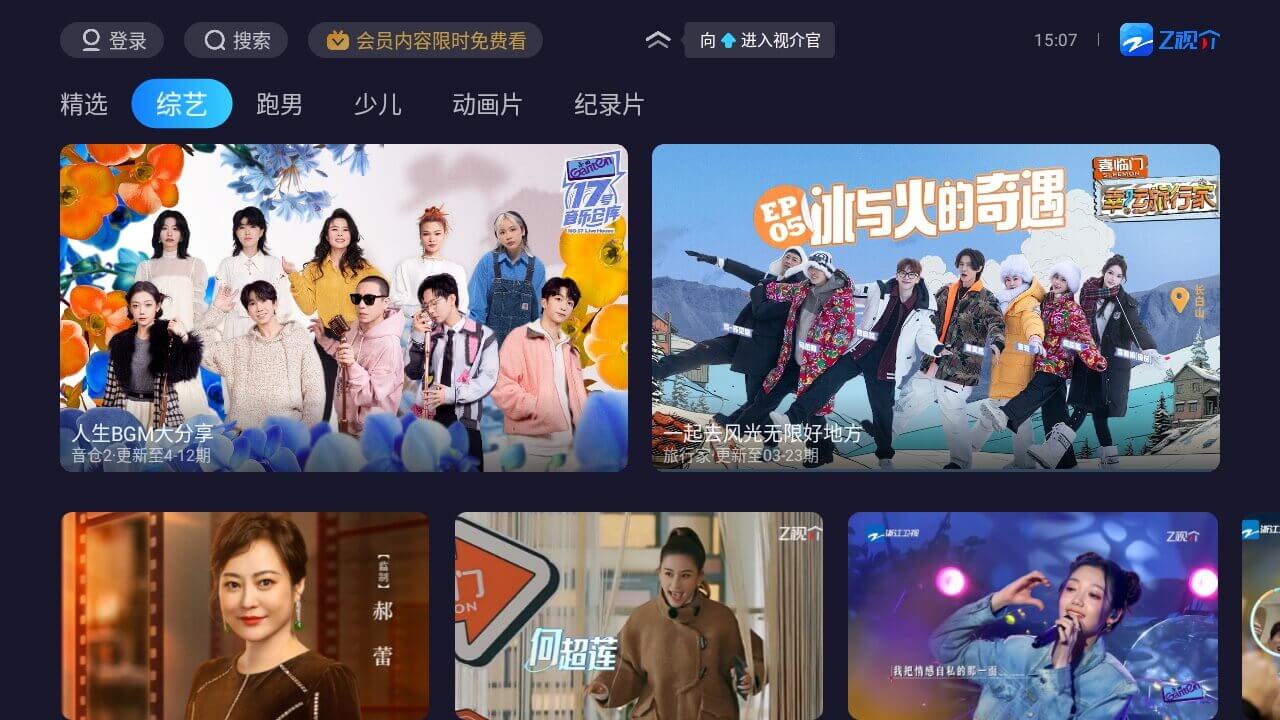This screenshot has height=720, width=1280.
Task: Go to the 动画片 tab
Action: [487, 104]
